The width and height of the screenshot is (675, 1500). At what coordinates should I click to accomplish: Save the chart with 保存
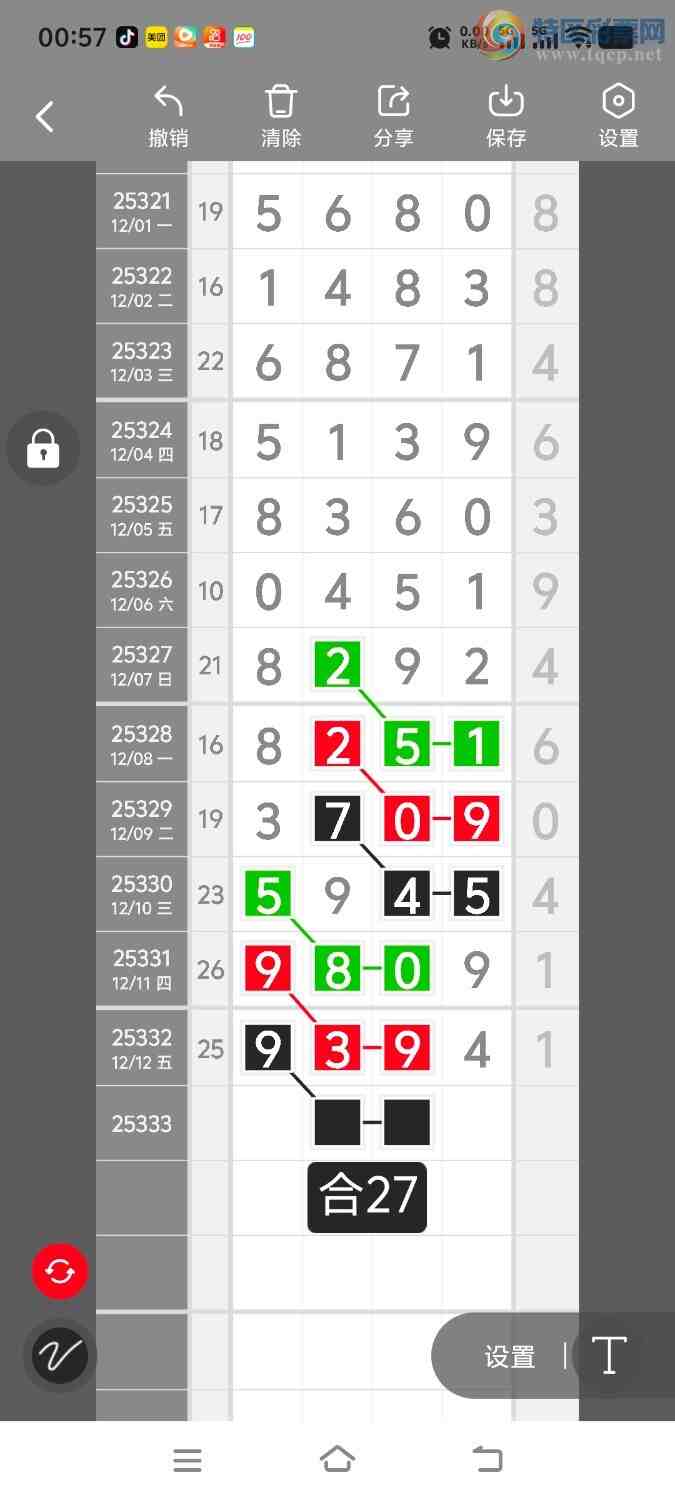coord(506,117)
